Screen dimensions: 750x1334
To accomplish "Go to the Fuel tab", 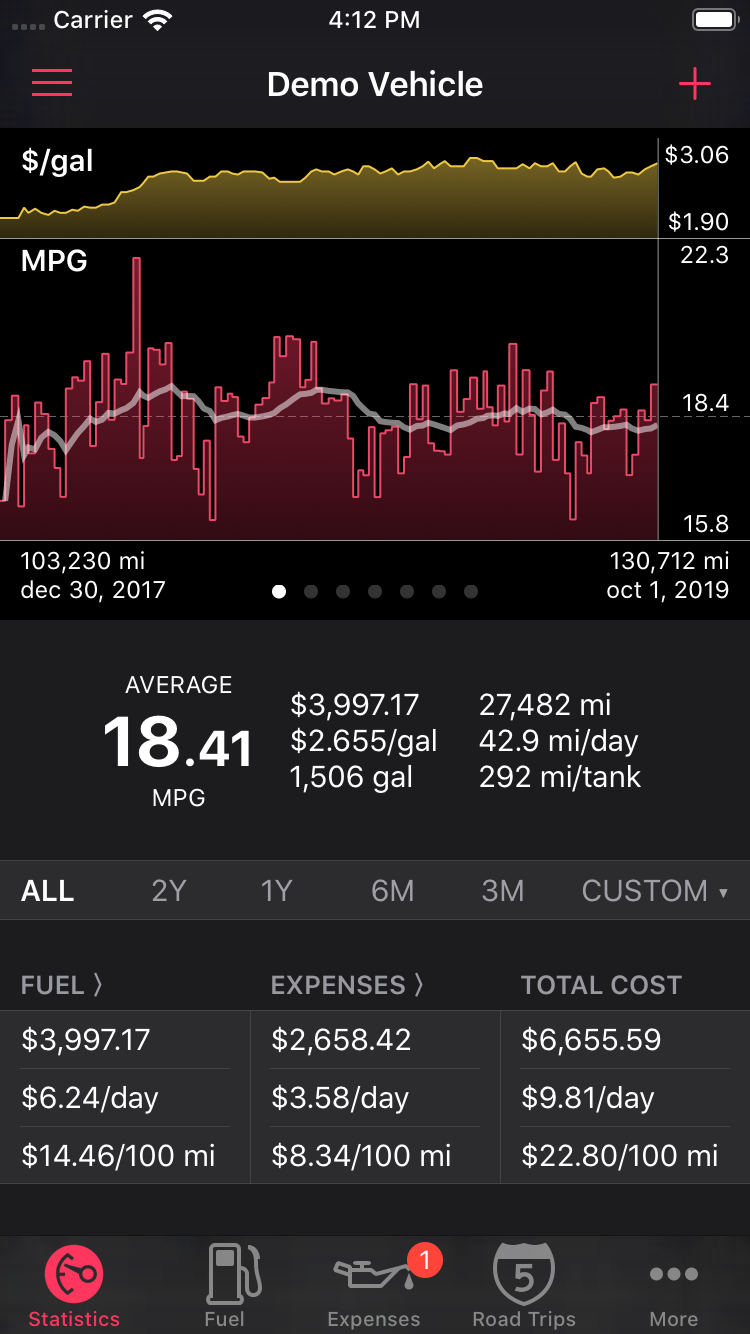I will pos(225,1285).
